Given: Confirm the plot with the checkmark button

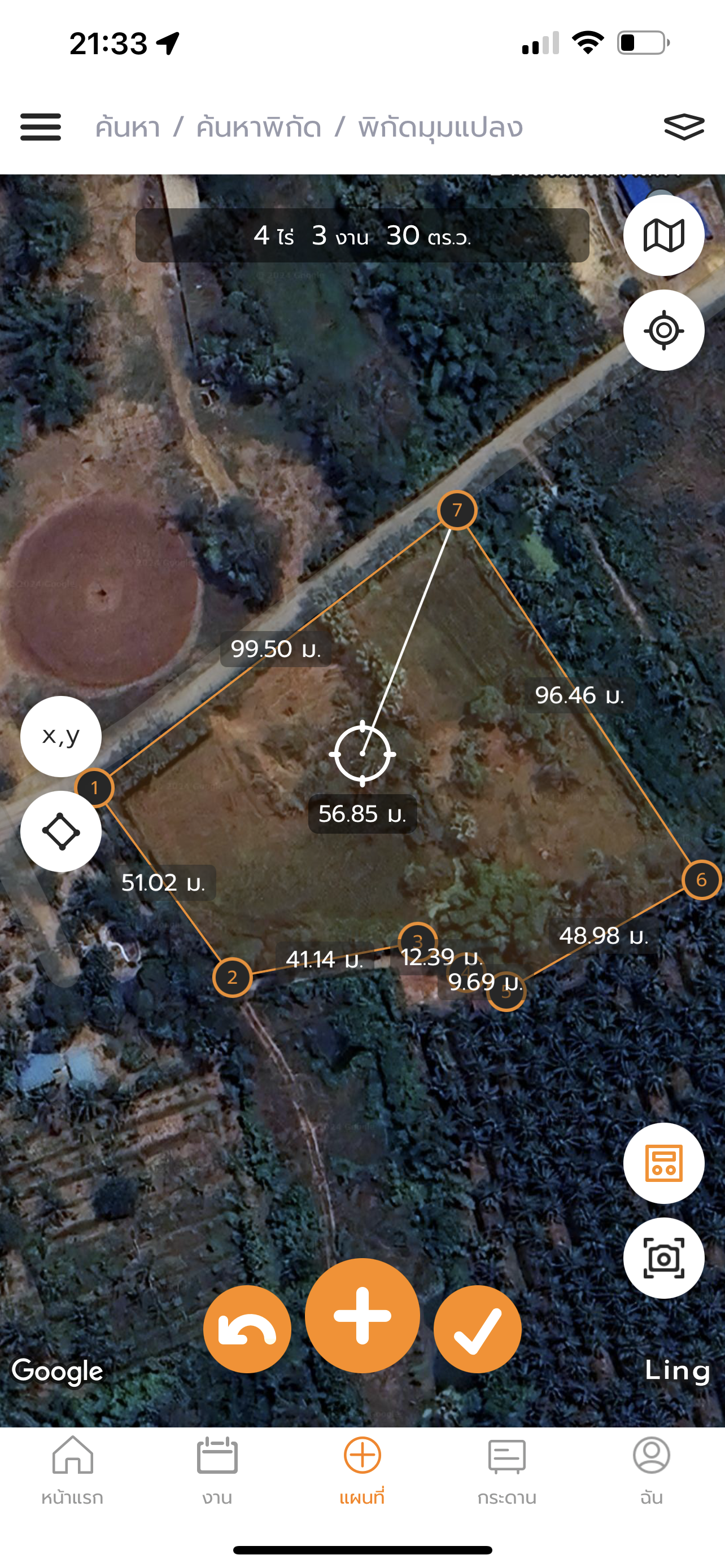Looking at the screenshot, I should pyautogui.click(x=477, y=1329).
